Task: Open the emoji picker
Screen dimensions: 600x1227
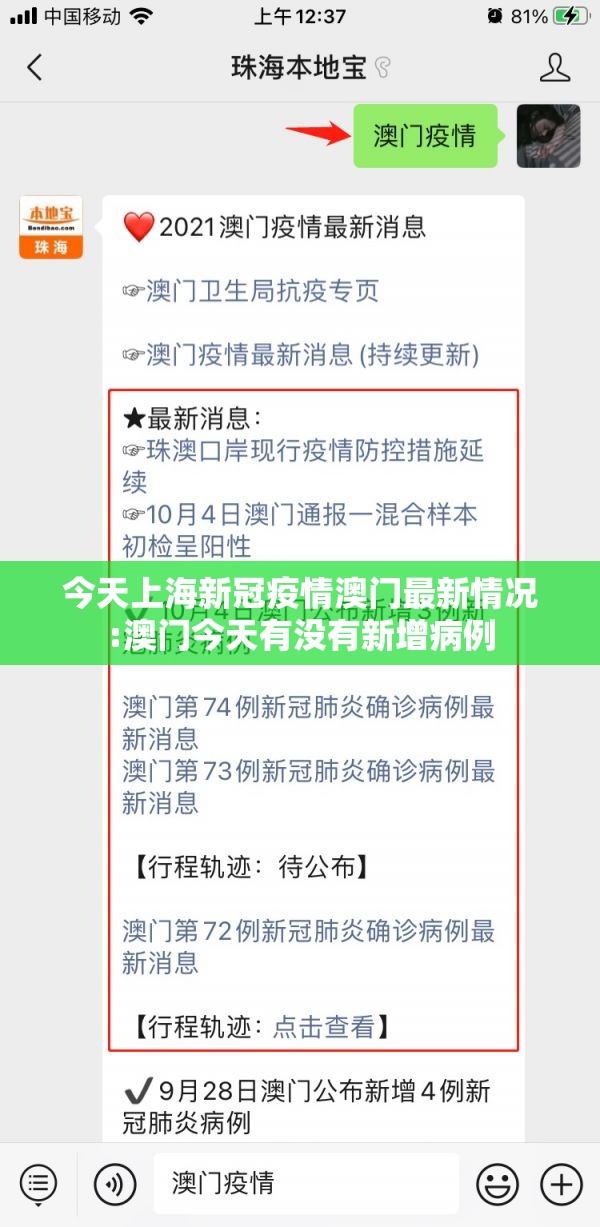Action: 497,1185
